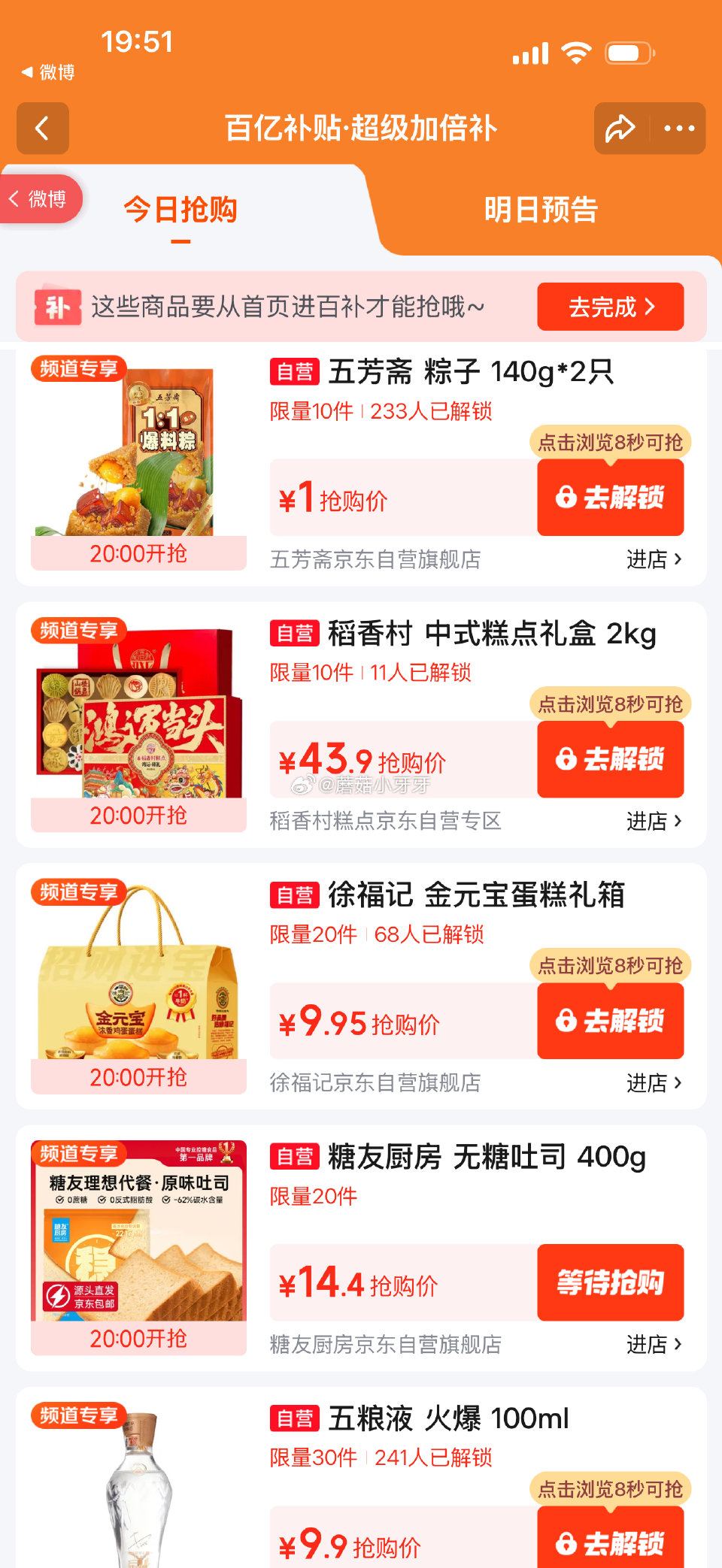The width and height of the screenshot is (722, 1568).
Task: Click the back arrow in the header
Action: point(42,129)
